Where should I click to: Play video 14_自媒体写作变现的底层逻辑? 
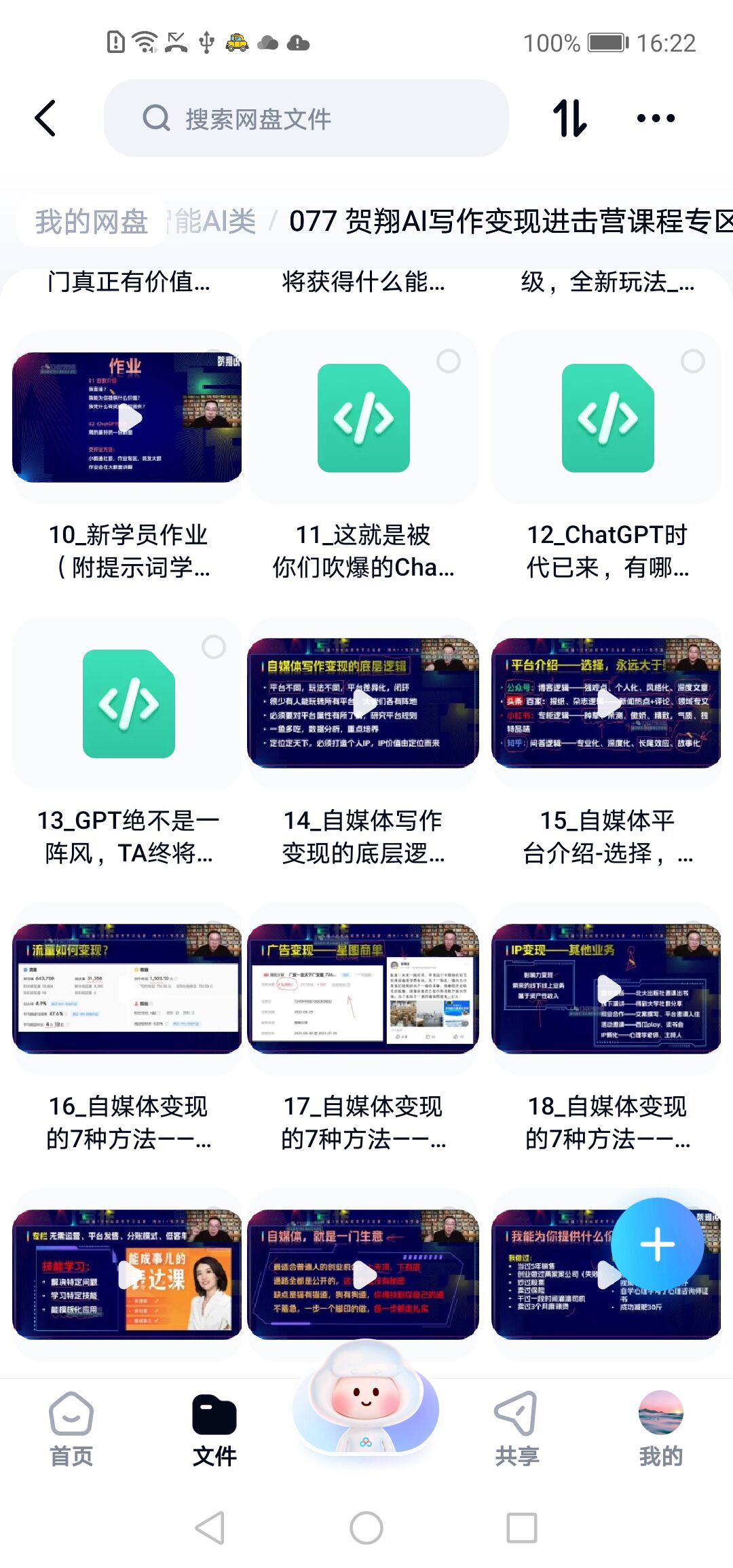tap(363, 703)
